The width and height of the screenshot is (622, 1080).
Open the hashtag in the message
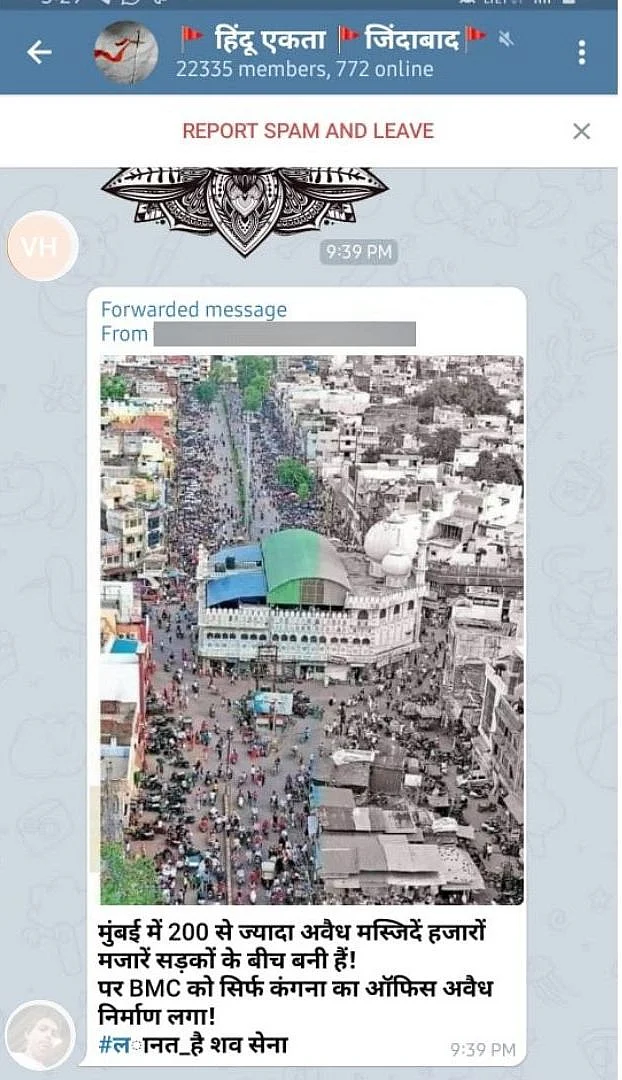193,1045
